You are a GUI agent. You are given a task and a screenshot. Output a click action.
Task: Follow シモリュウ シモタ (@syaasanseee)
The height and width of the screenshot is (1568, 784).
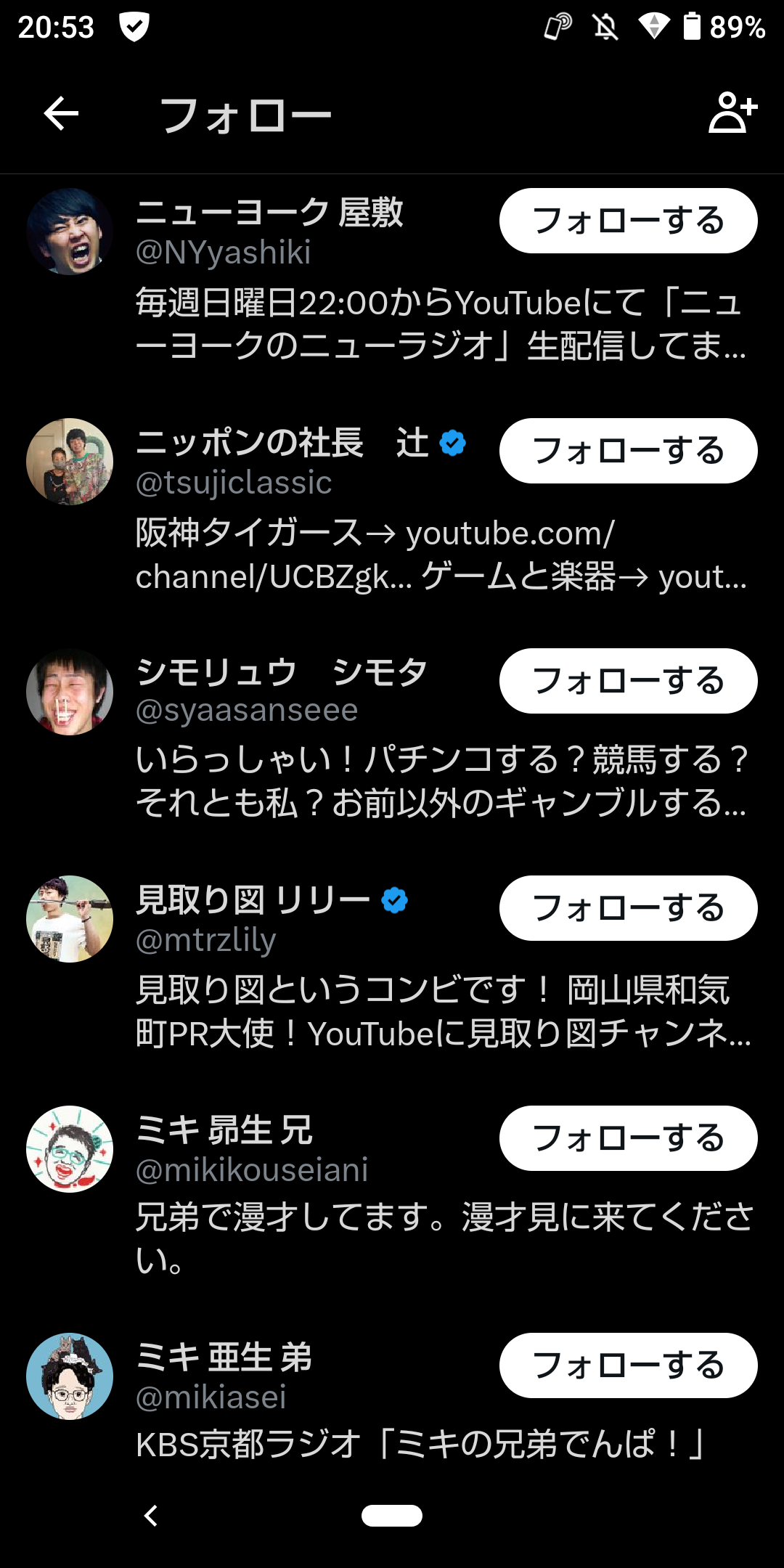pos(628,681)
